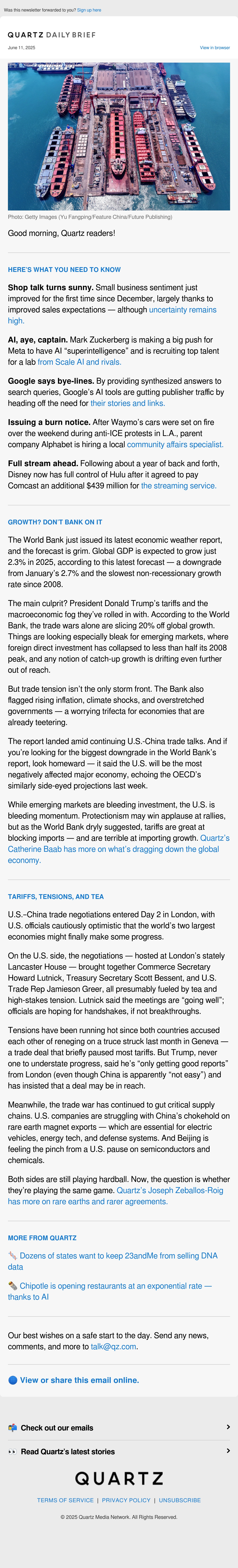Tap the Sign up here link
This screenshot has width=238, height=1568.
[89, 10]
